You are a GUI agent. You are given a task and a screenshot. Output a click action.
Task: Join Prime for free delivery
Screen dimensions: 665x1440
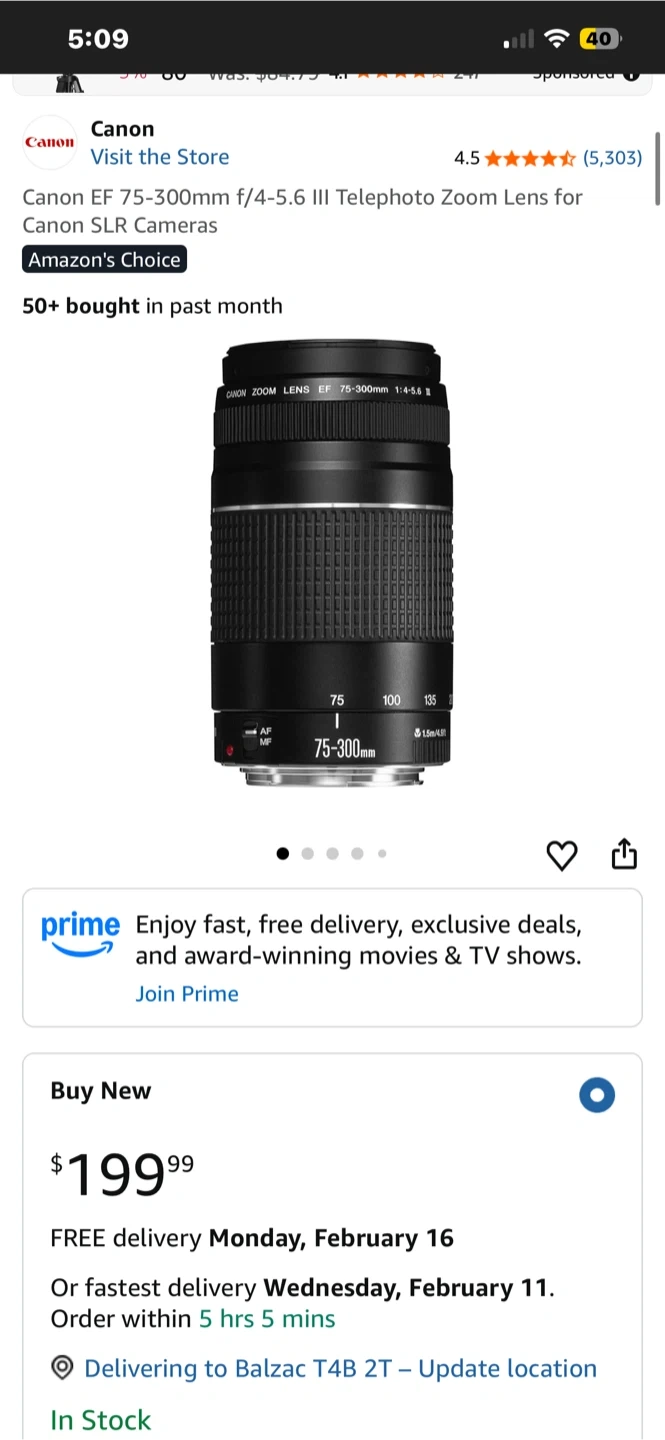tap(187, 994)
